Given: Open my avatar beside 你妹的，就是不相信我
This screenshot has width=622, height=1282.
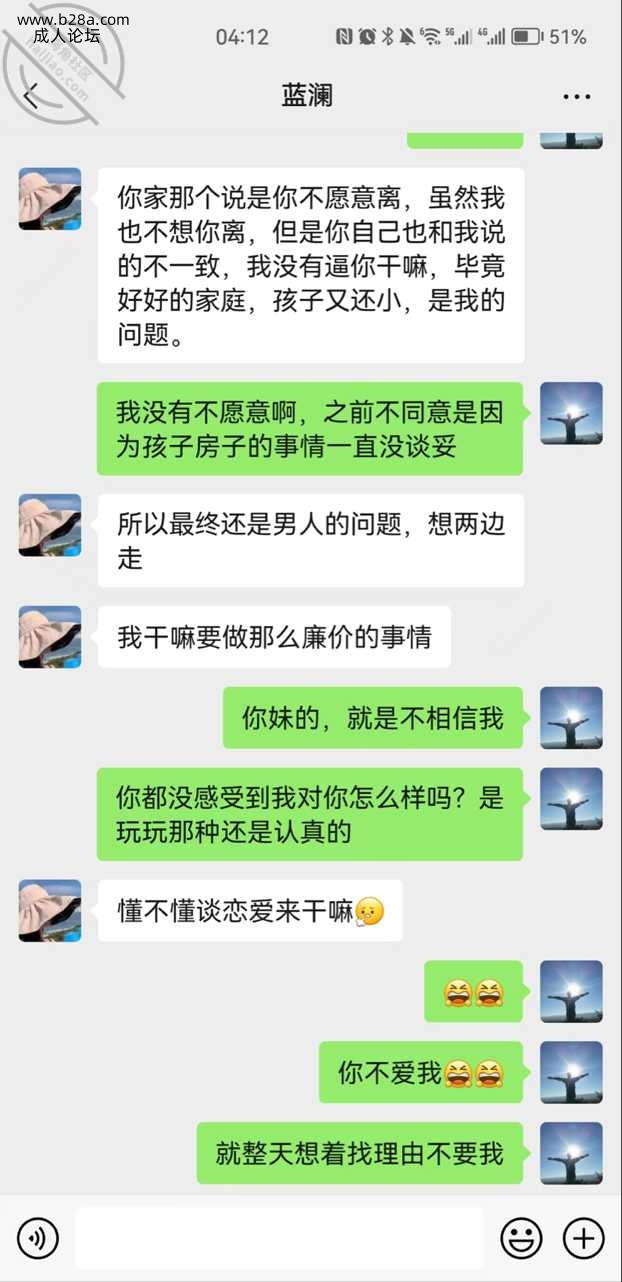Looking at the screenshot, I should (x=571, y=718).
